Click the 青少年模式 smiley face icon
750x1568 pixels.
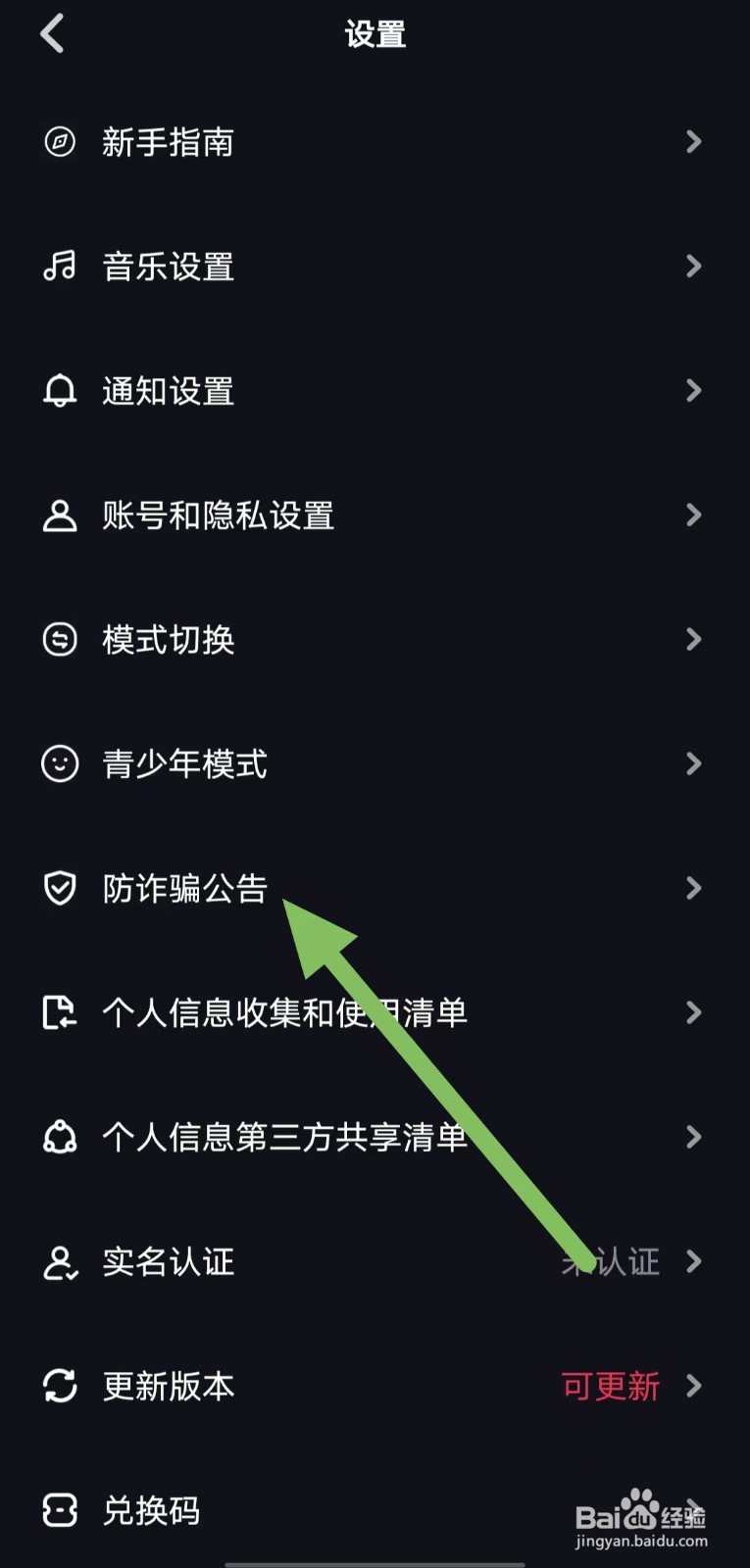coord(60,764)
